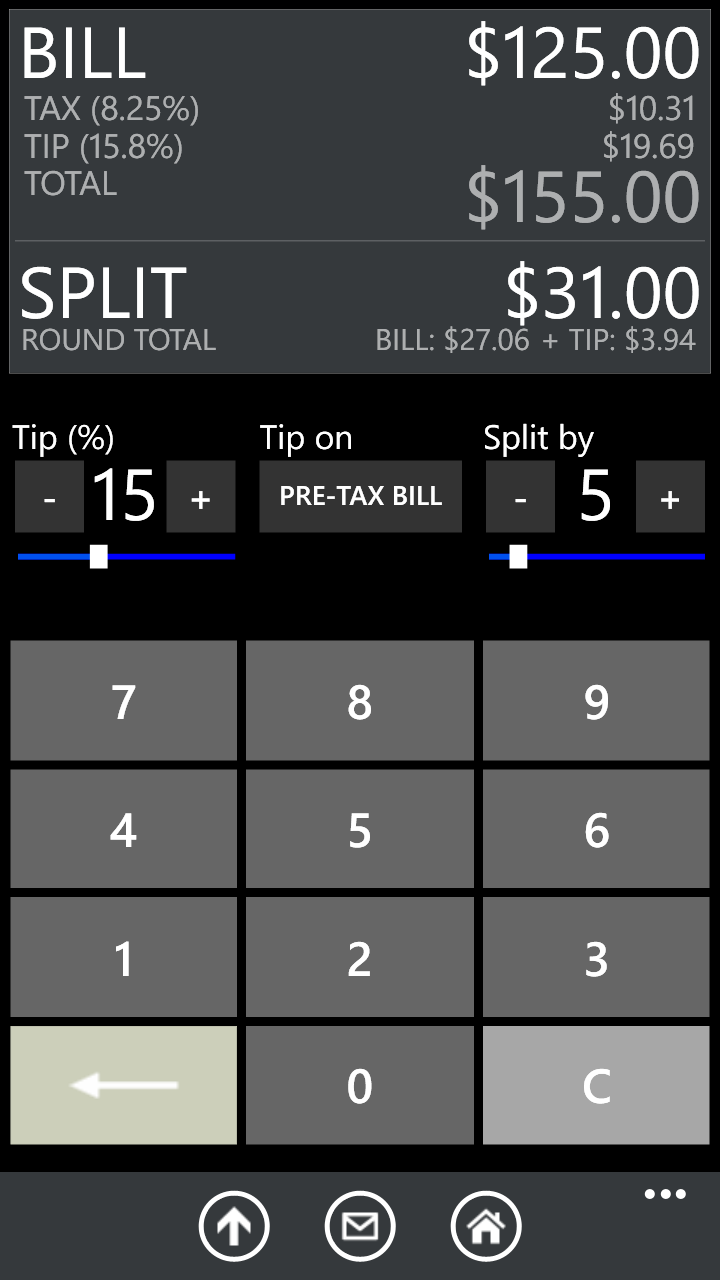Image resolution: width=720 pixels, height=1280 pixels.
Task: Enter digit 7 on the keypad
Action: 123,701
